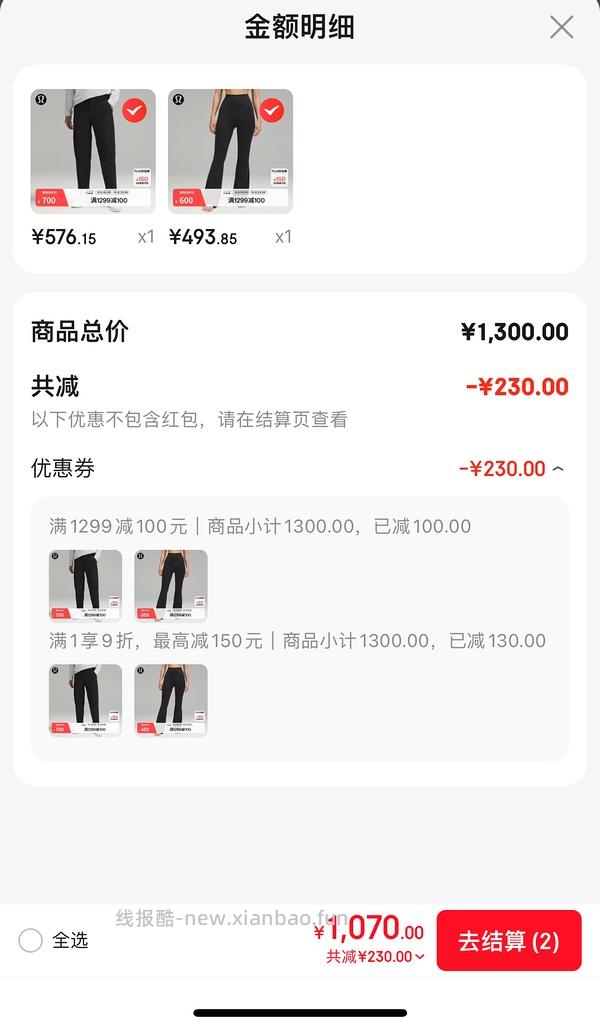Tap 去结算 (2) to check out
The width and height of the screenshot is (600, 1029).
click(508, 941)
